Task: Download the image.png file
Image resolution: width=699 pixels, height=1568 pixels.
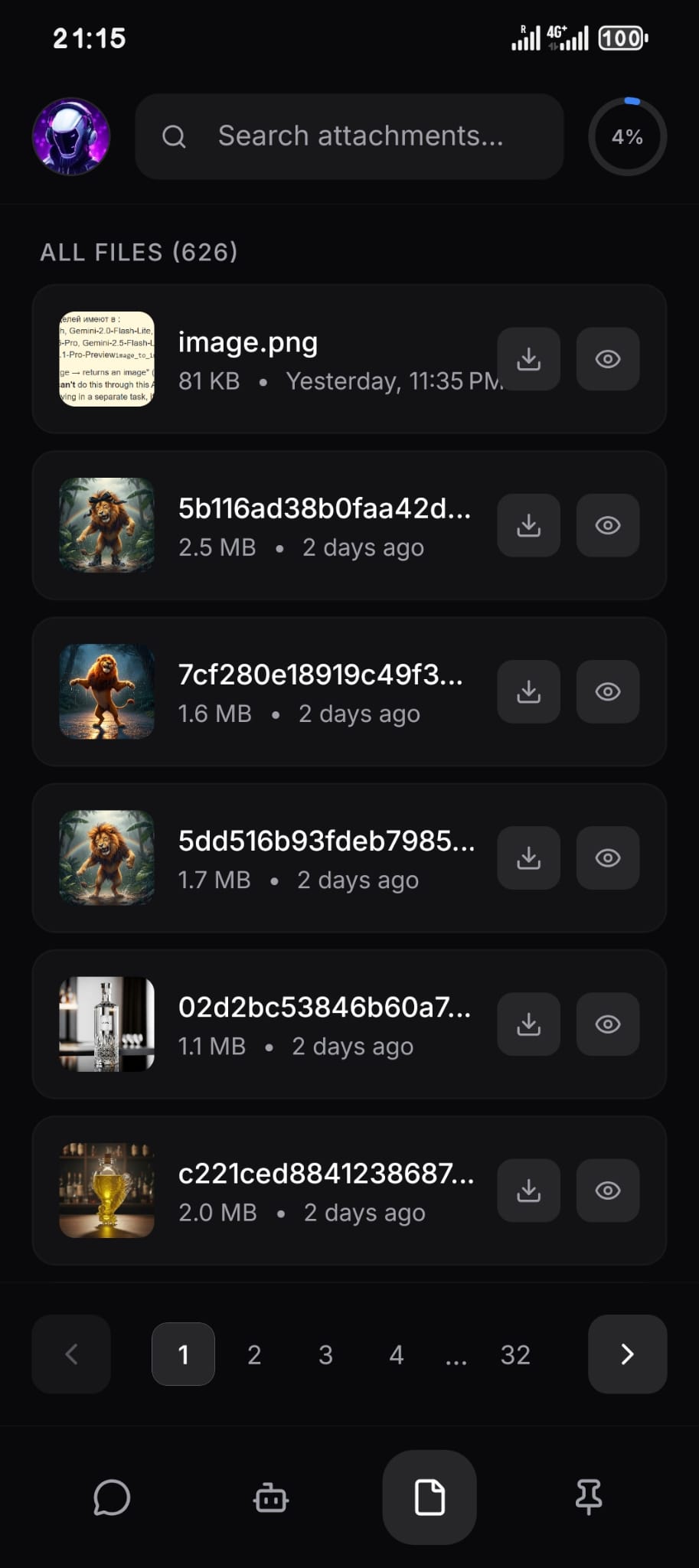Action: point(528,359)
